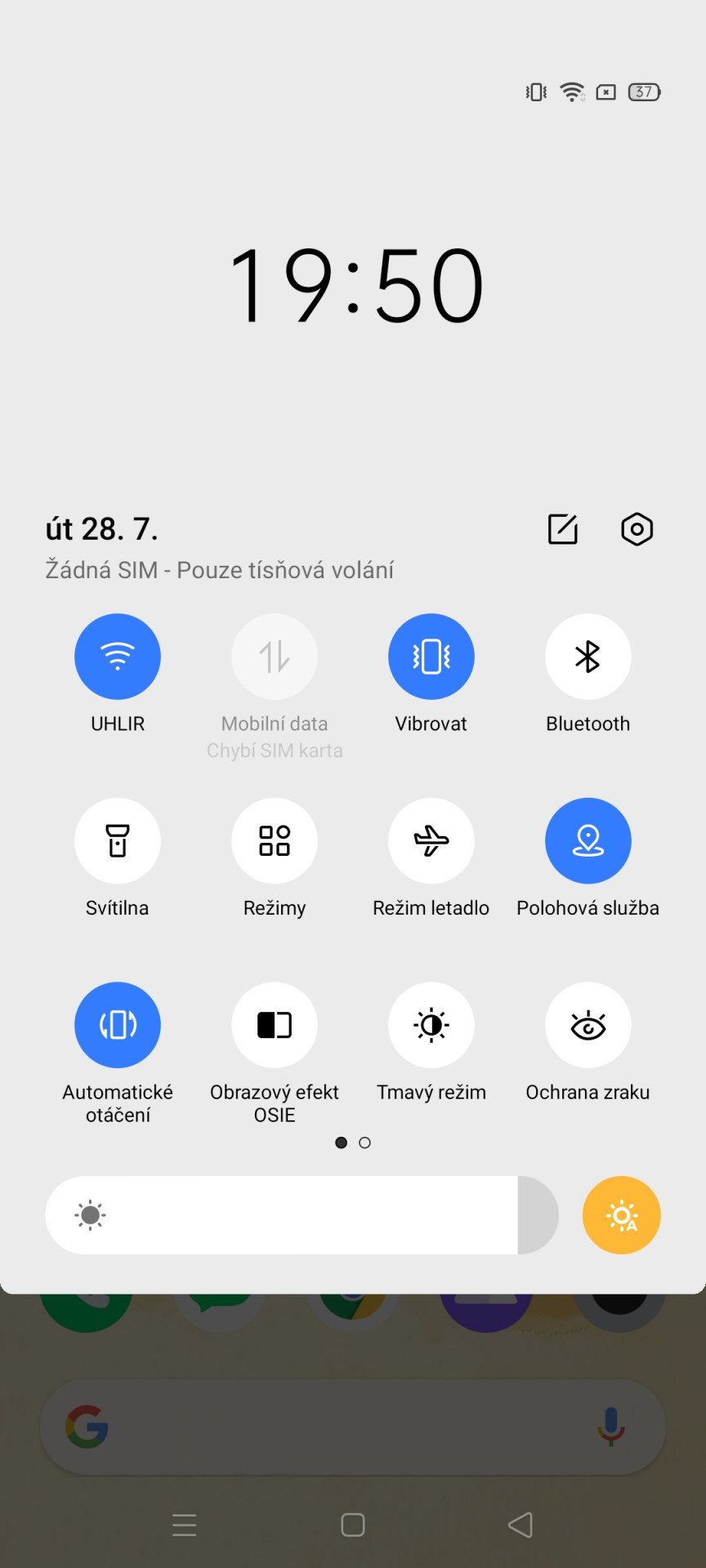Toggle the Vibrovat sound mode
The width and height of the screenshot is (706, 1568).
[431, 657]
